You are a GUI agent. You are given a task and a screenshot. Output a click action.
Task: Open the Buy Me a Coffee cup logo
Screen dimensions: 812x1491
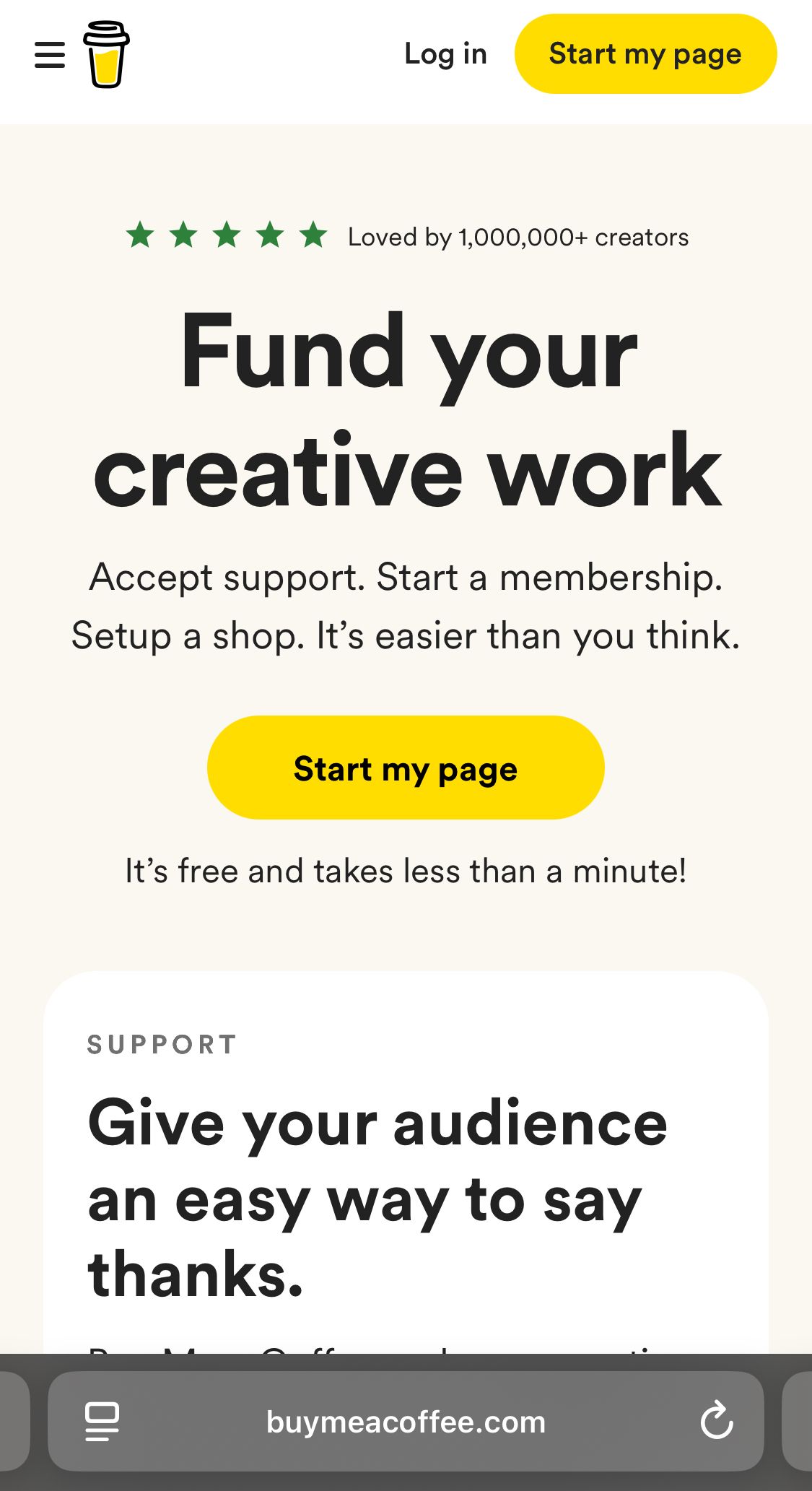(106, 55)
